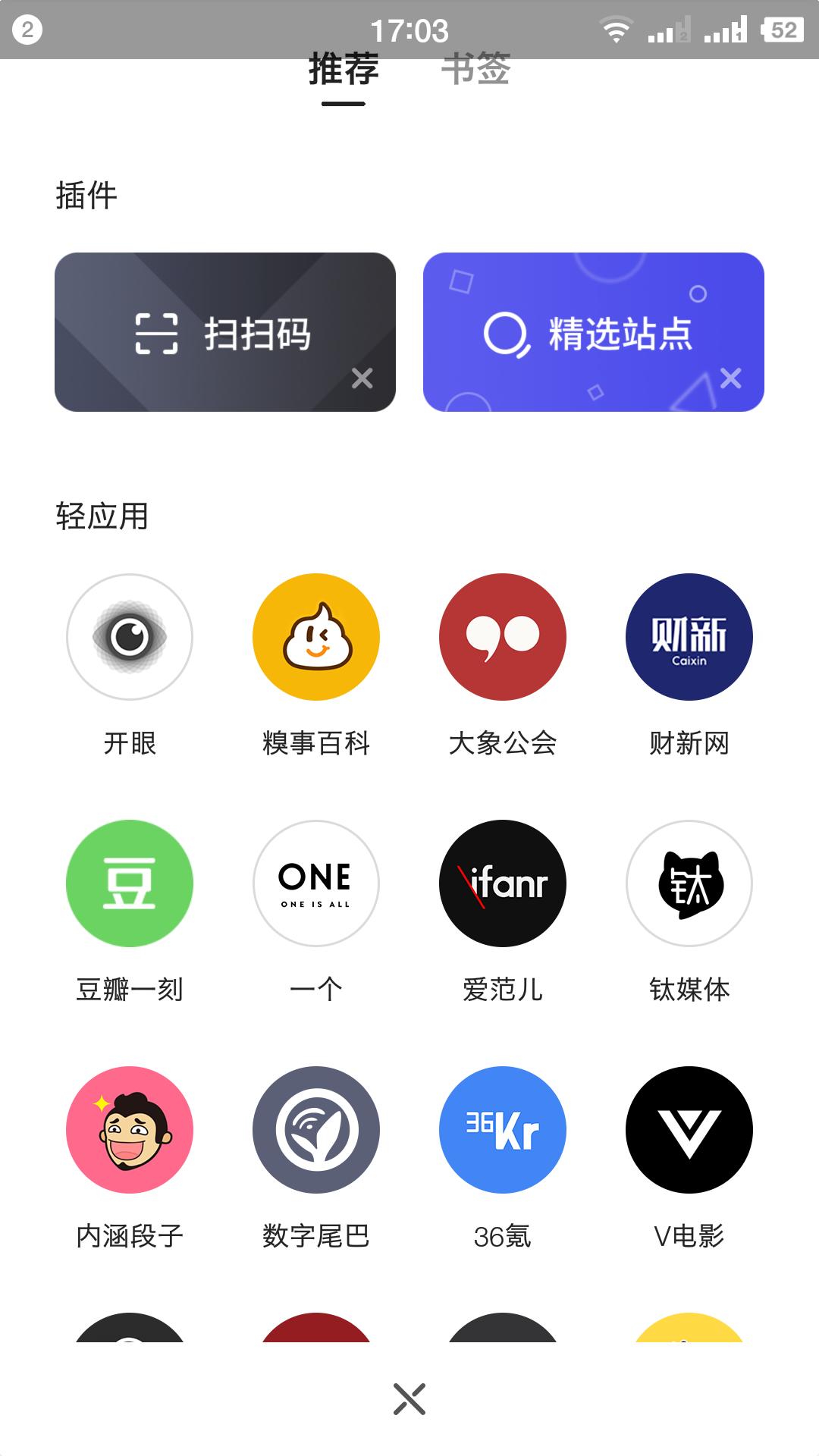Launch 糗事百科 from the grid
The height and width of the screenshot is (1456, 819).
(x=315, y=638)
